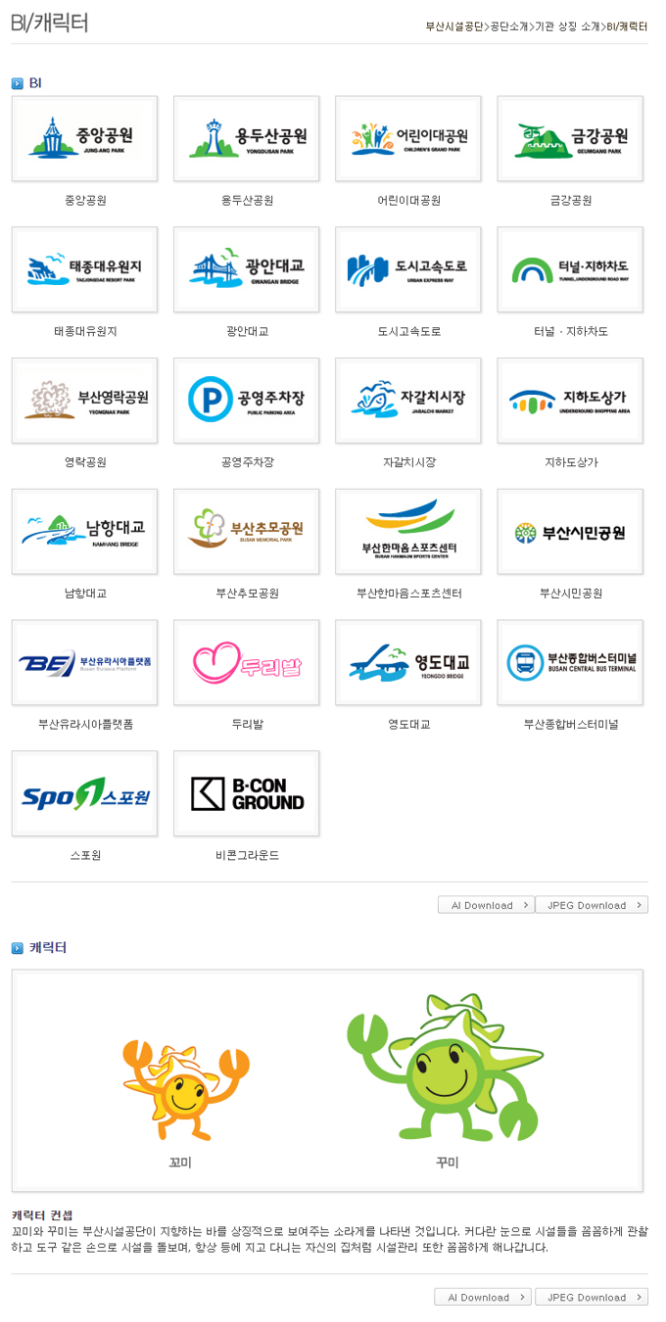666x1322 pixels.
Task: Download the BI logos as JPEG
Action: pyautogui.click(x=591, y=905)
